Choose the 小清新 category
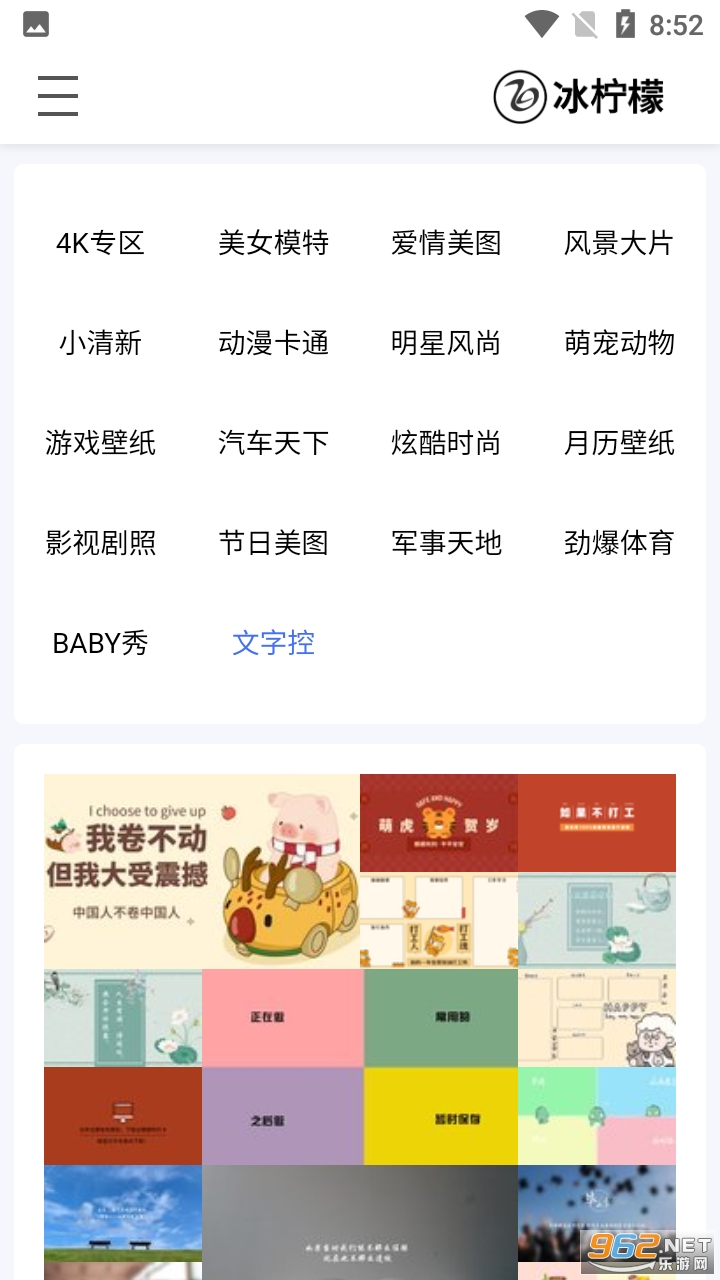Viewport: 720px width, 1280px height. click(x=100, y=343)
